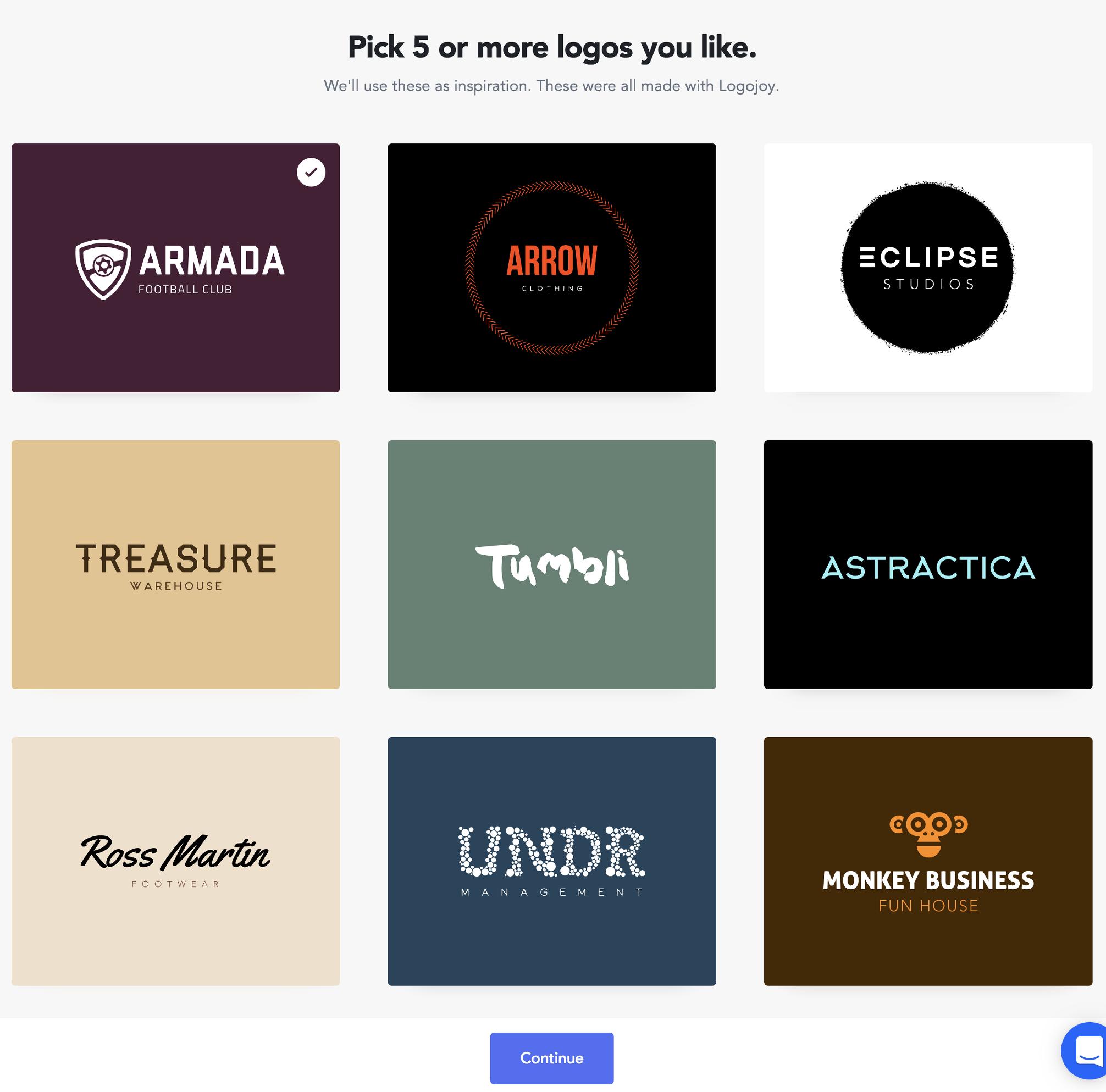Viewport: 1106px width, 1092px height.
Task: Open the chat support bubble
Action: 1086,1051
